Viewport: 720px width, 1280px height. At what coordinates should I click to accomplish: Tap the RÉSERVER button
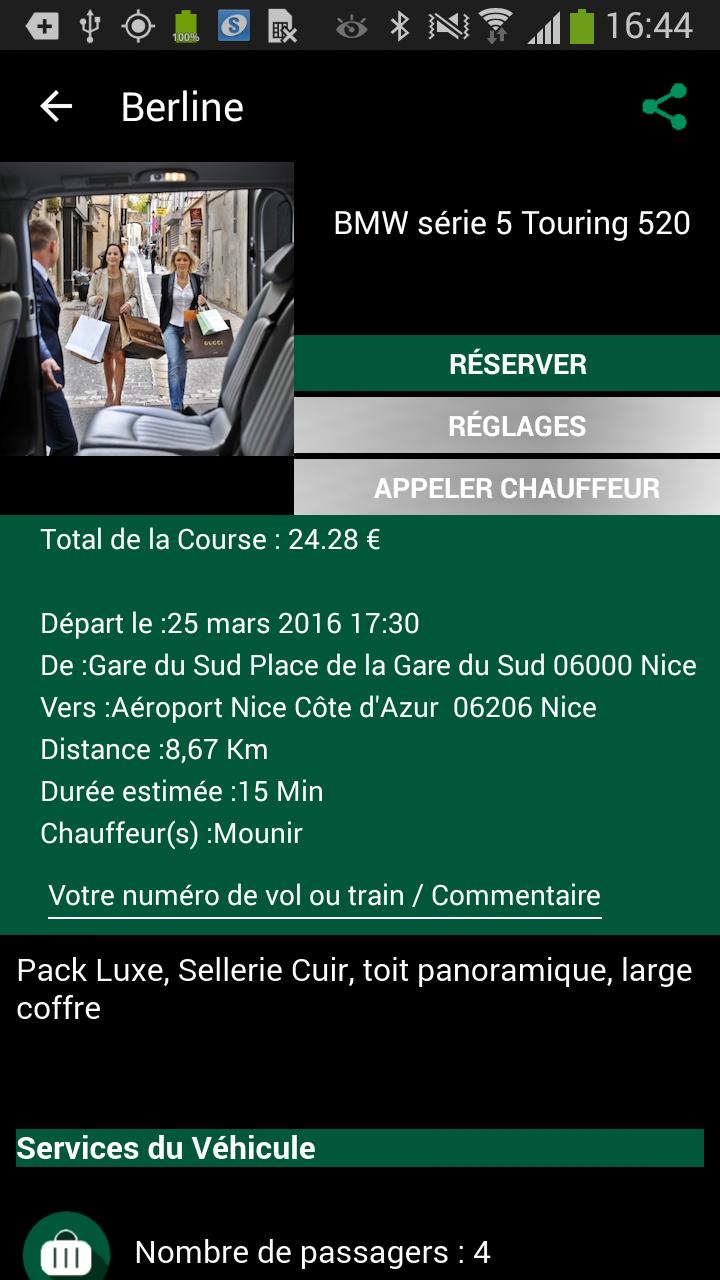[x=517, y=364]
